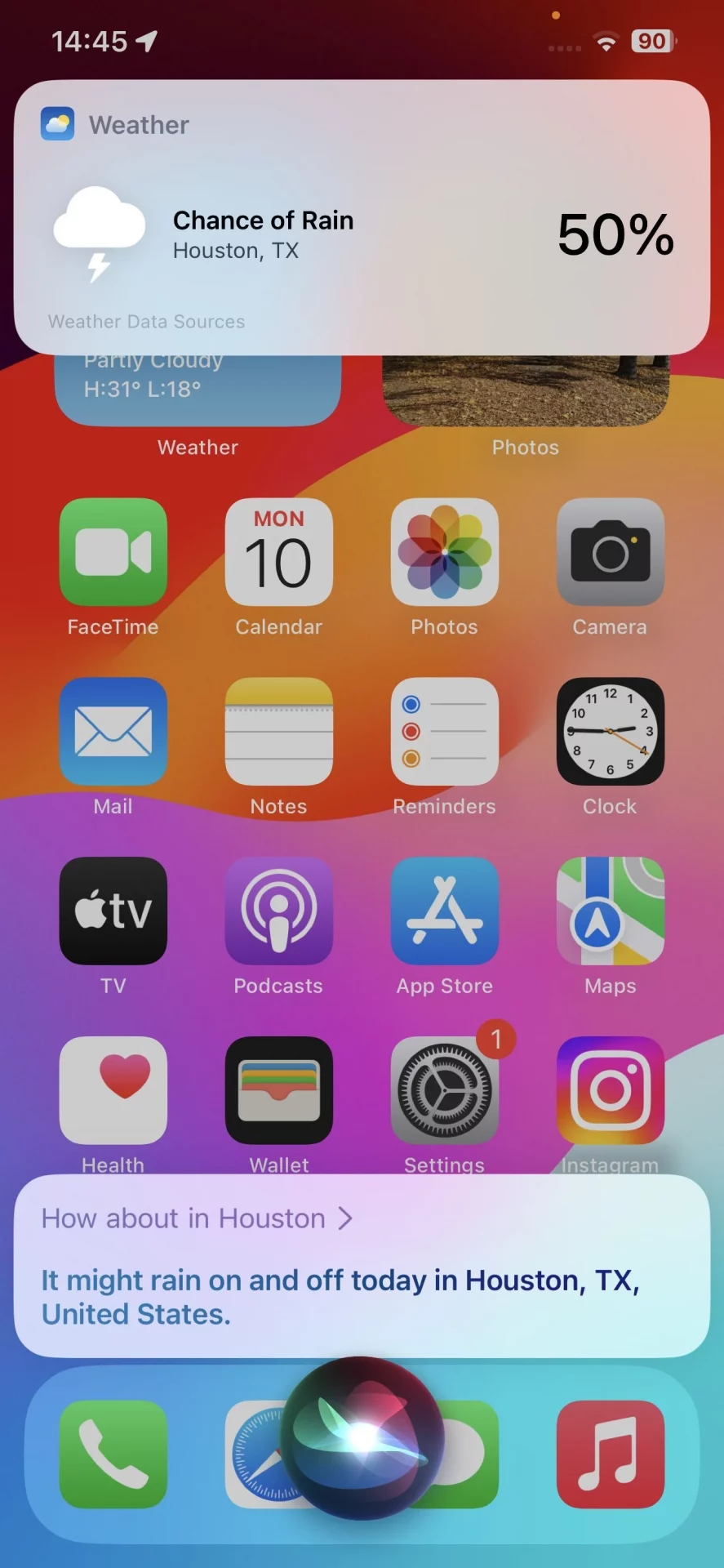
Task: Open the Calendar app
Action: click(279, 552)
